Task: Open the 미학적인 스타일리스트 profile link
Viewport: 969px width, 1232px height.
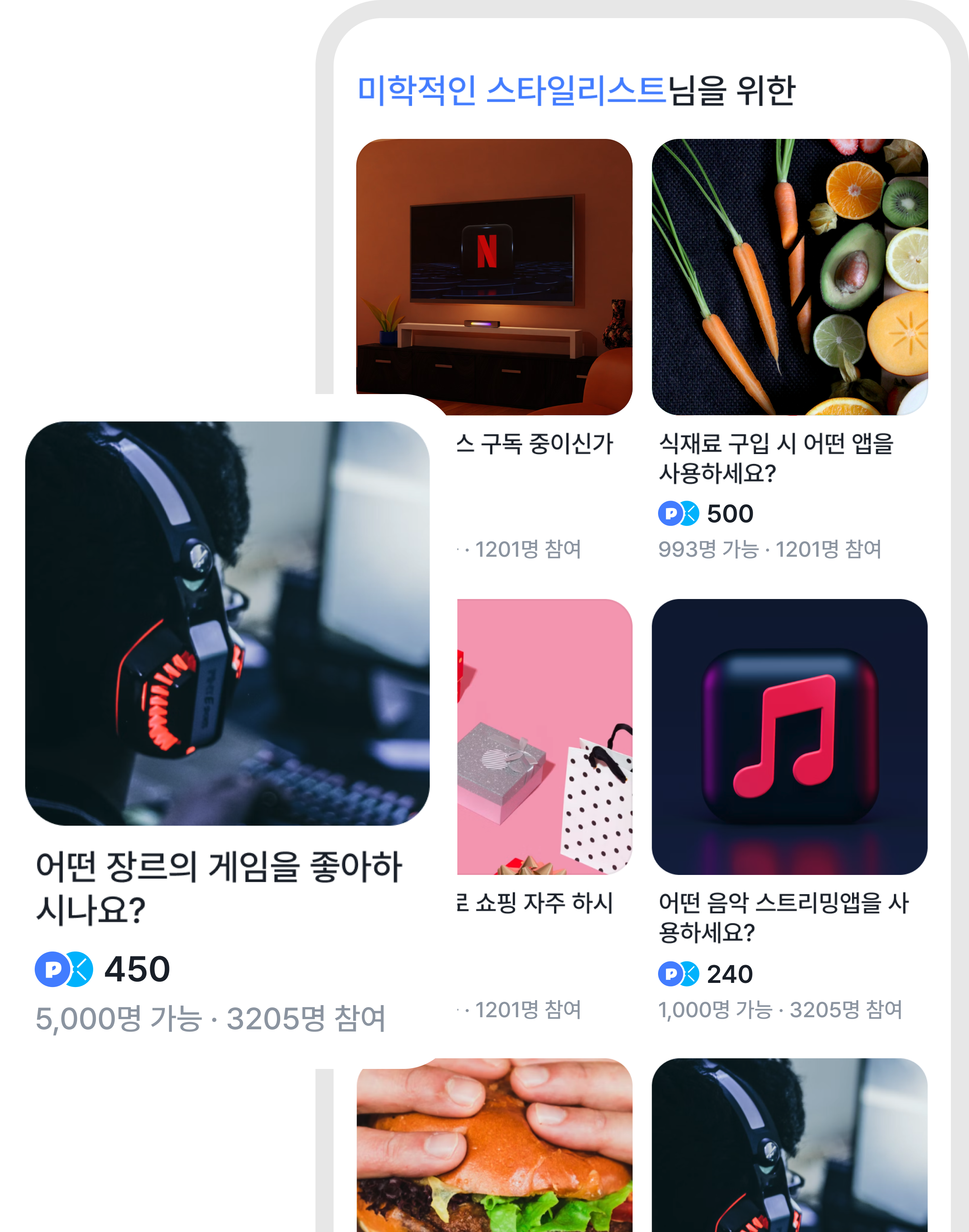Action: point(511,88)
